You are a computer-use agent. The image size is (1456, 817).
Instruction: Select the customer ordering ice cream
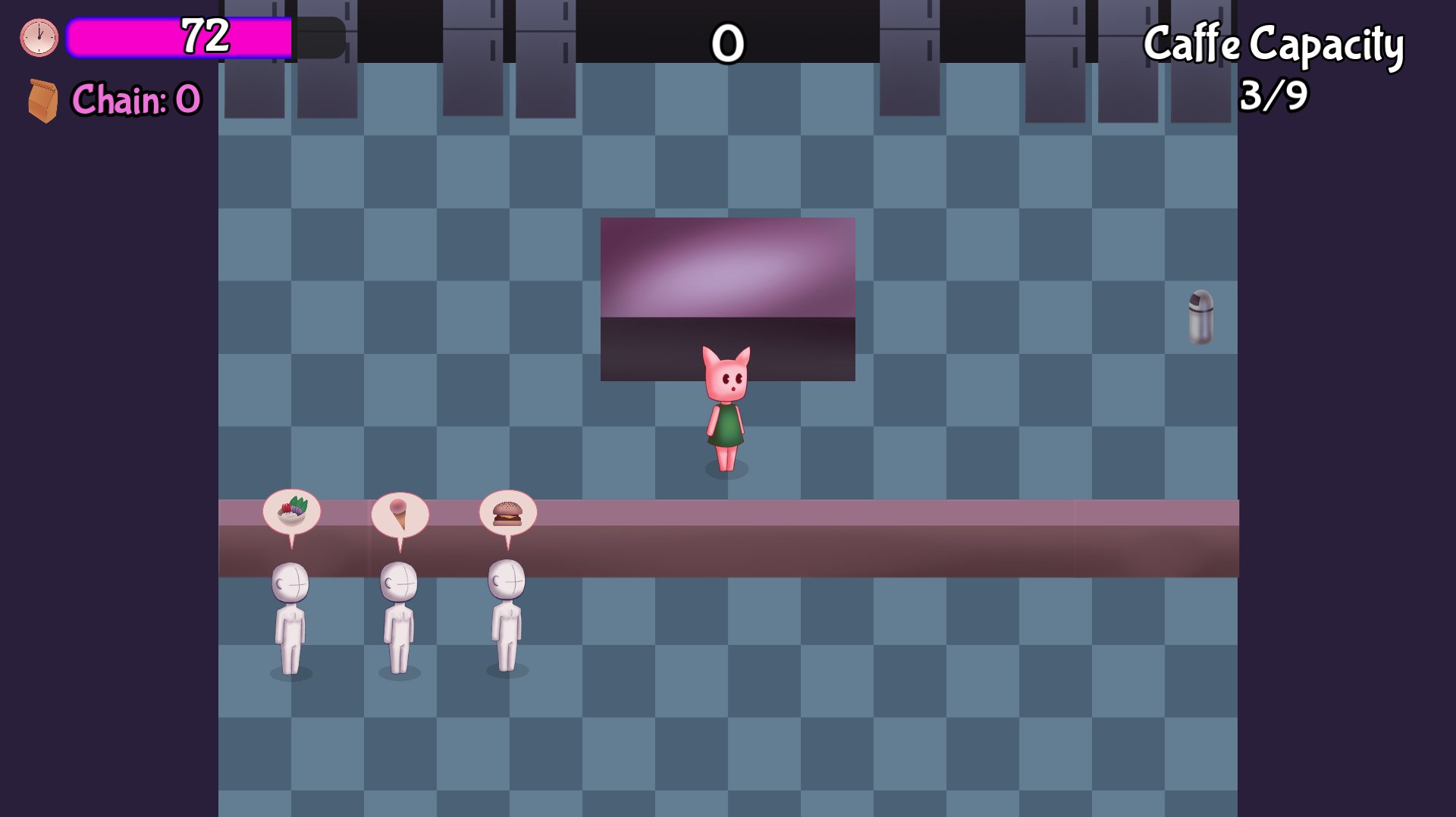pos(399,618)
